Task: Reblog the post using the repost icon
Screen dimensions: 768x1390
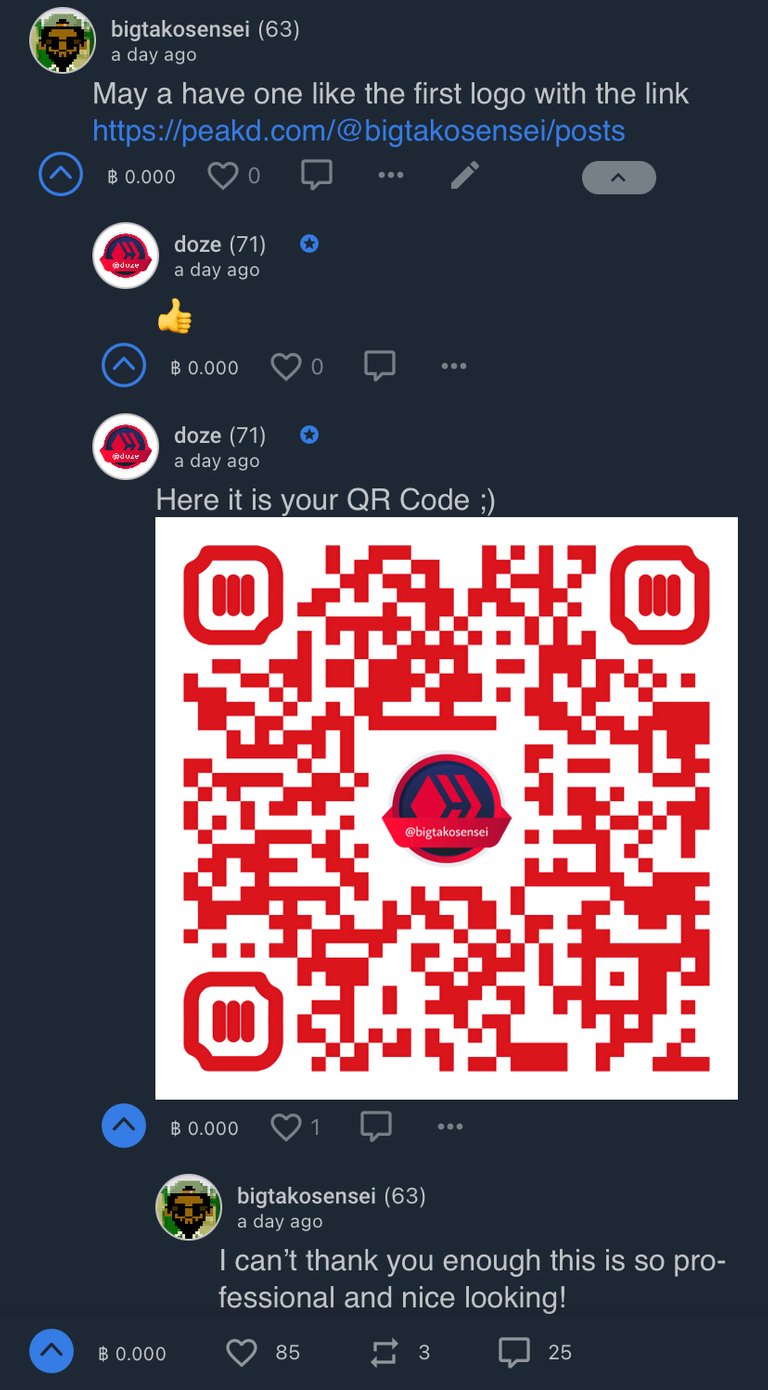Action: tap(384, 1352)
